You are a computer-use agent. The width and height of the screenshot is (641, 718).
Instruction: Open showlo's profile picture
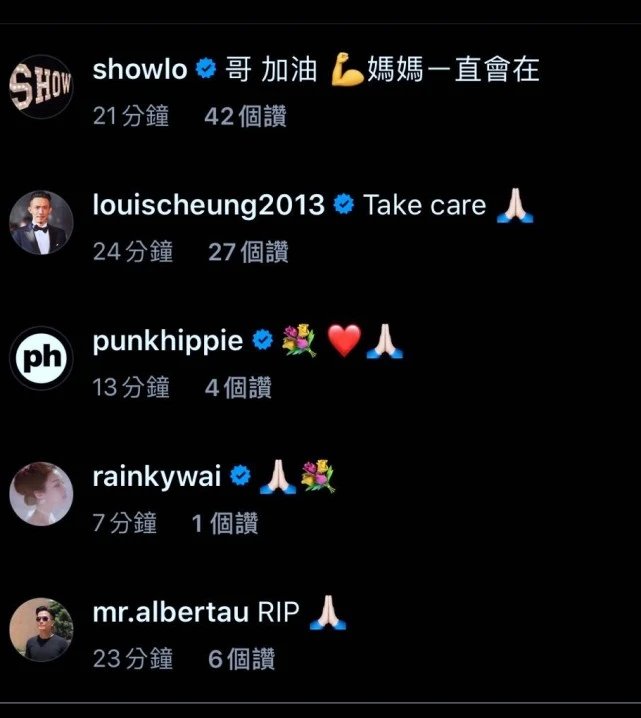pyautogui.click(x=41, y=87)
